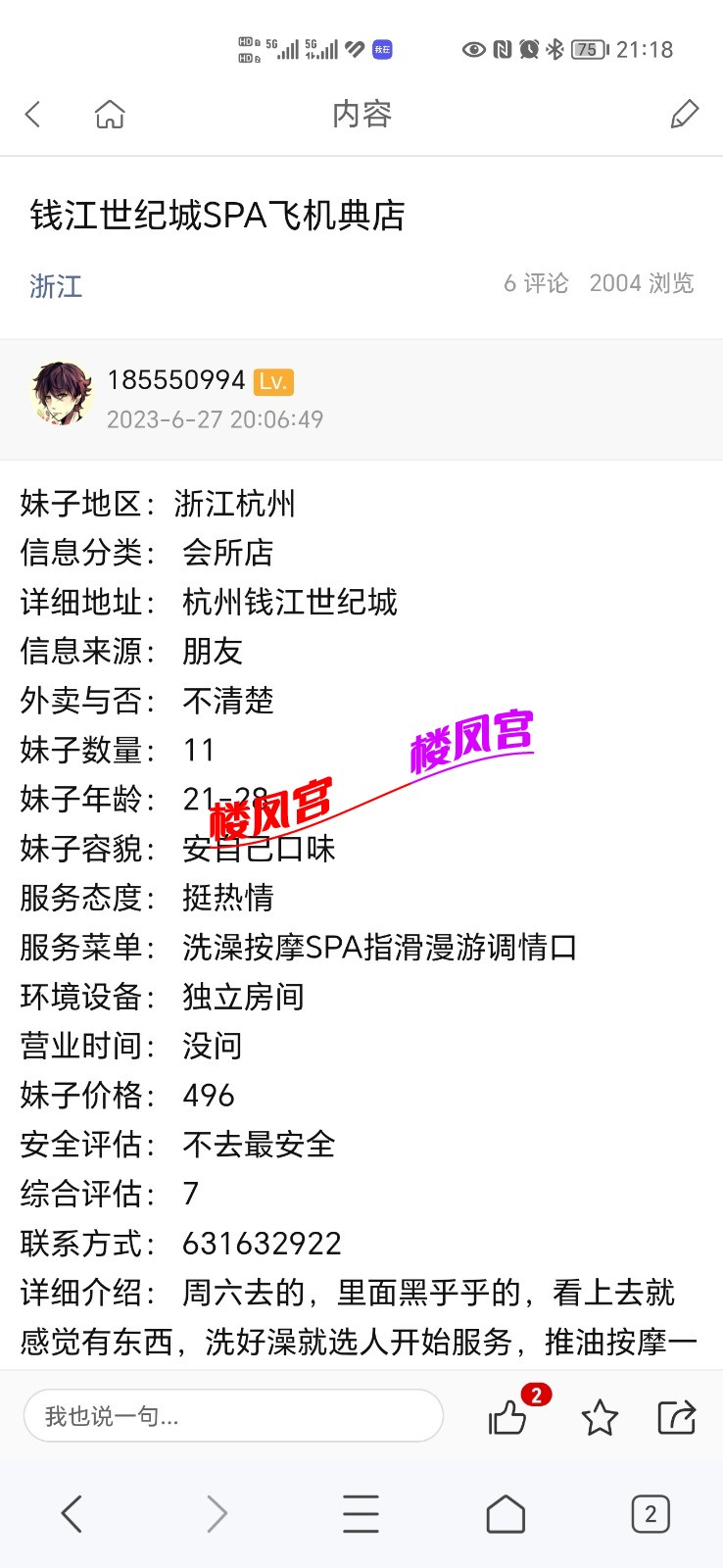This screenshot has width=723, height=1568.
Task: Tap the browser home icon in bottom bar
Action: click(506, 1513)
